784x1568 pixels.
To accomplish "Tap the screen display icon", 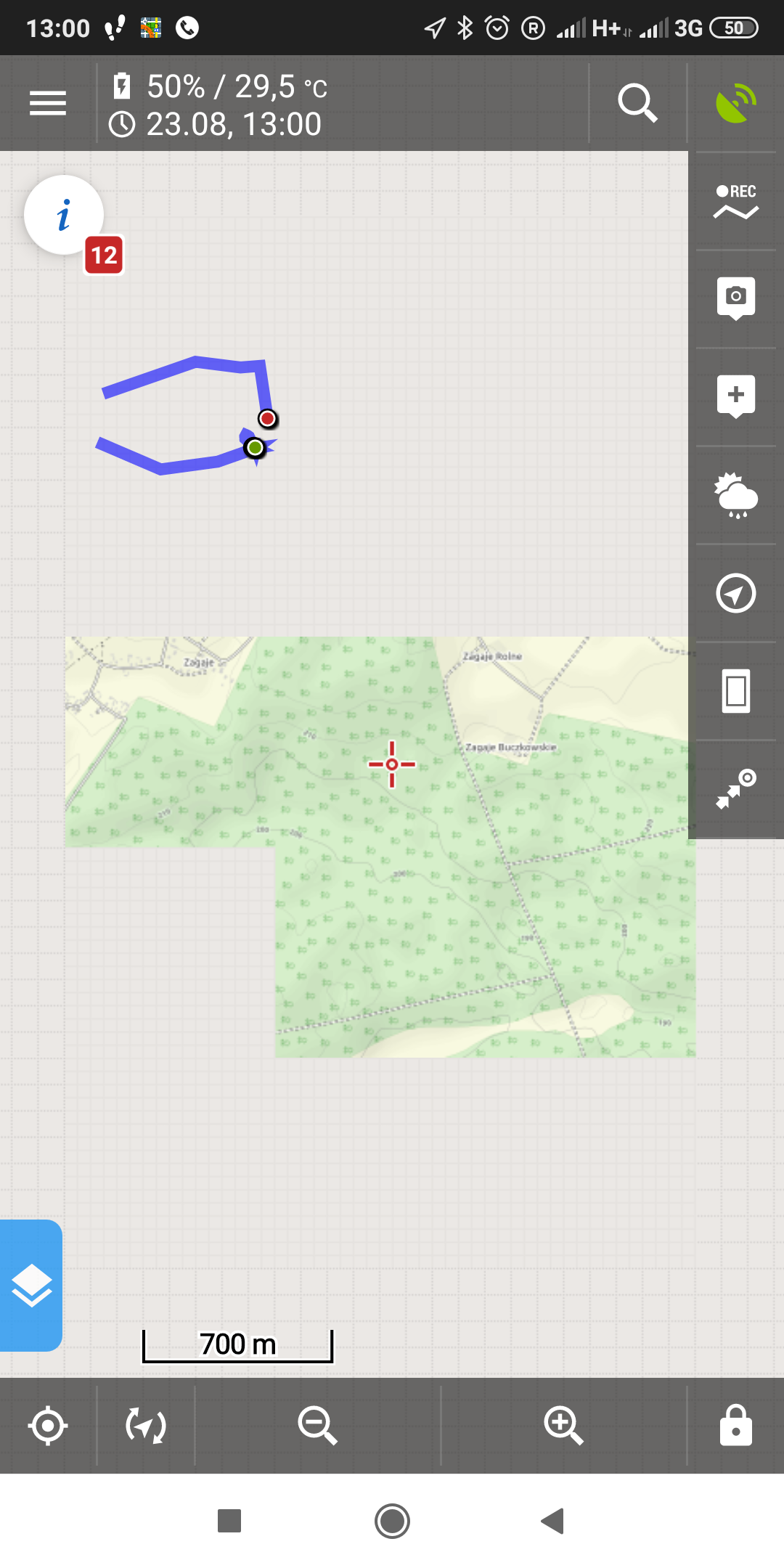I will (735, 691).
